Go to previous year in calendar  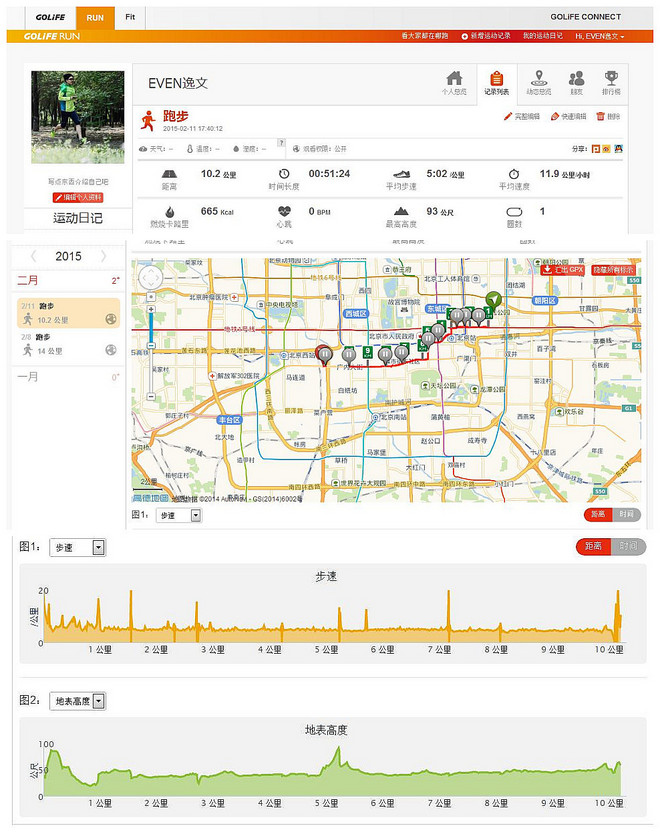coord(33,256)
